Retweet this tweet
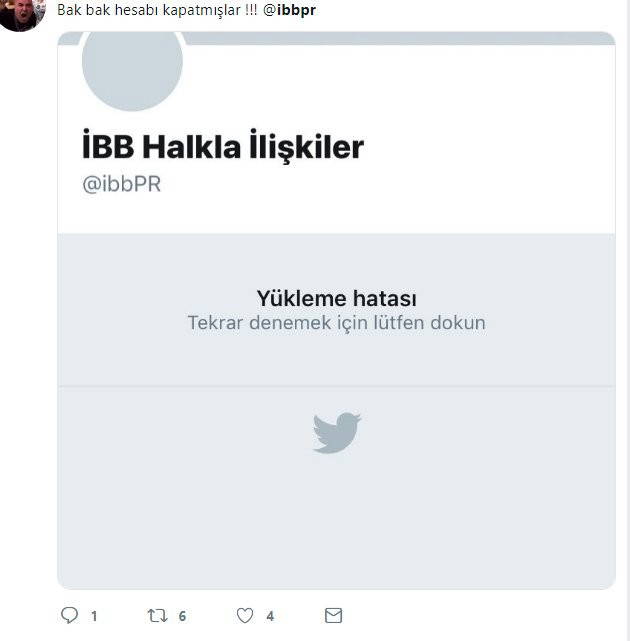The width and height of the screenshot is (630, 641). pos(157,615)
